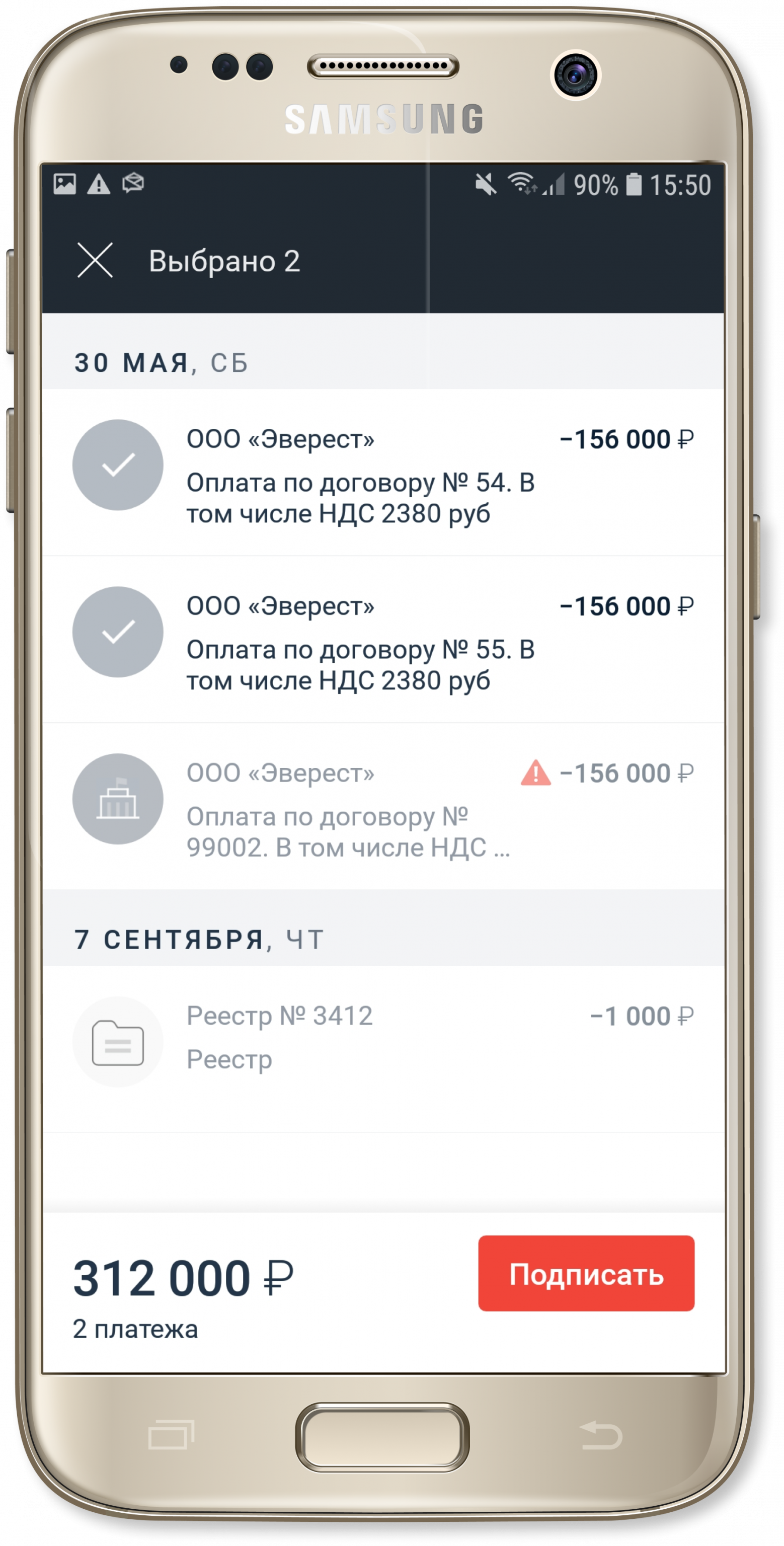Screen dimensions: 784x1546
Task: Tap the system back key
Action: 601,1437
